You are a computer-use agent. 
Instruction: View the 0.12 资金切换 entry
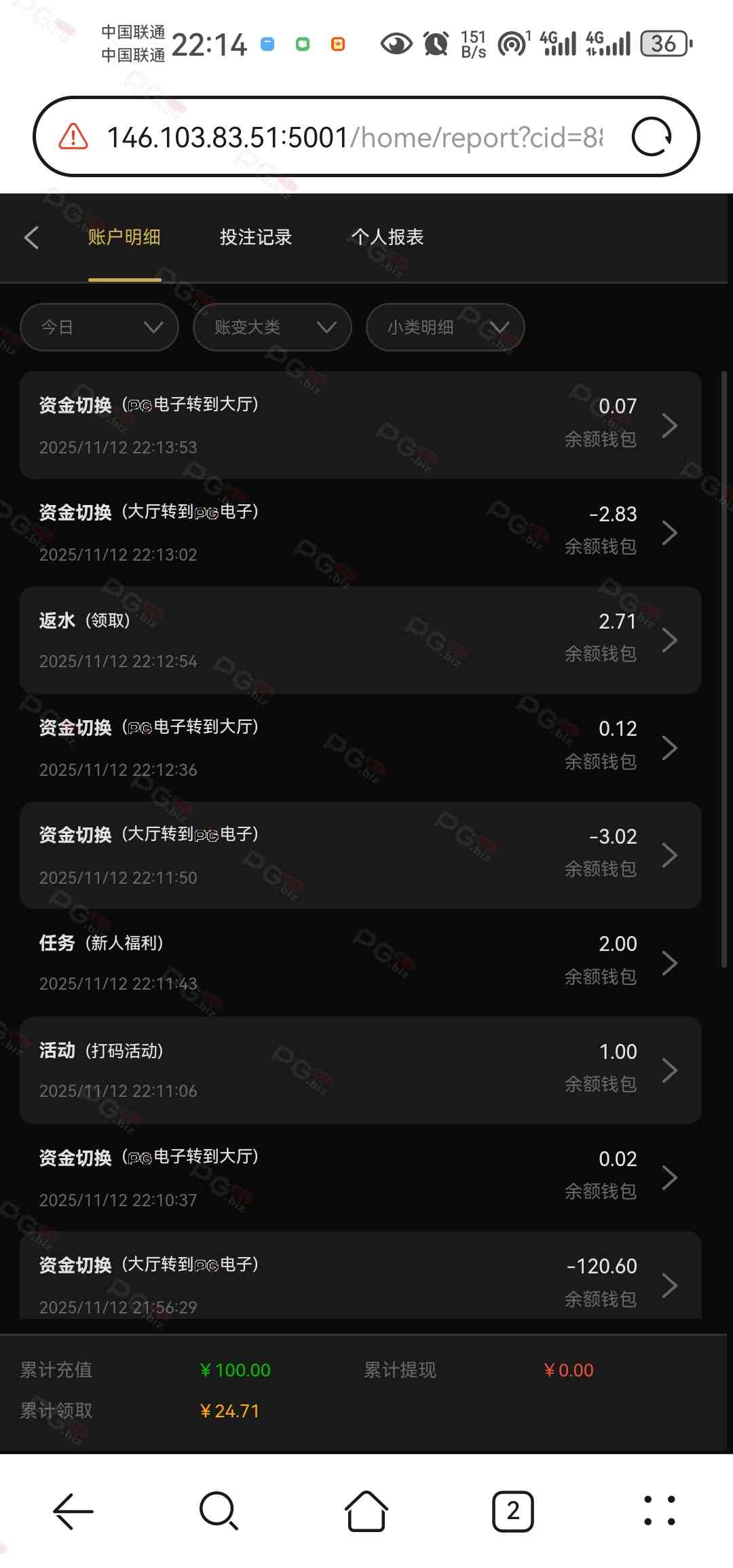360,748
